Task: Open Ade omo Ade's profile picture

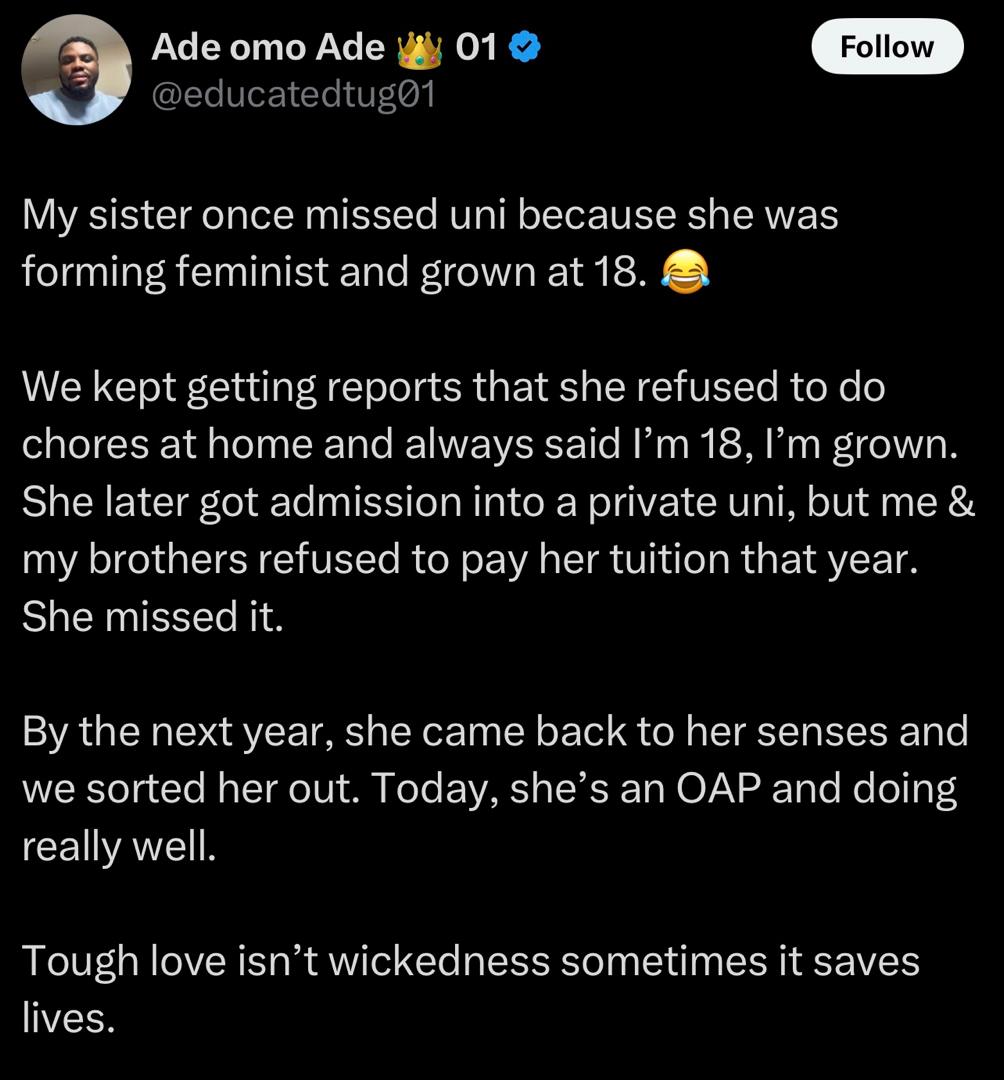Action: (77, 70)
